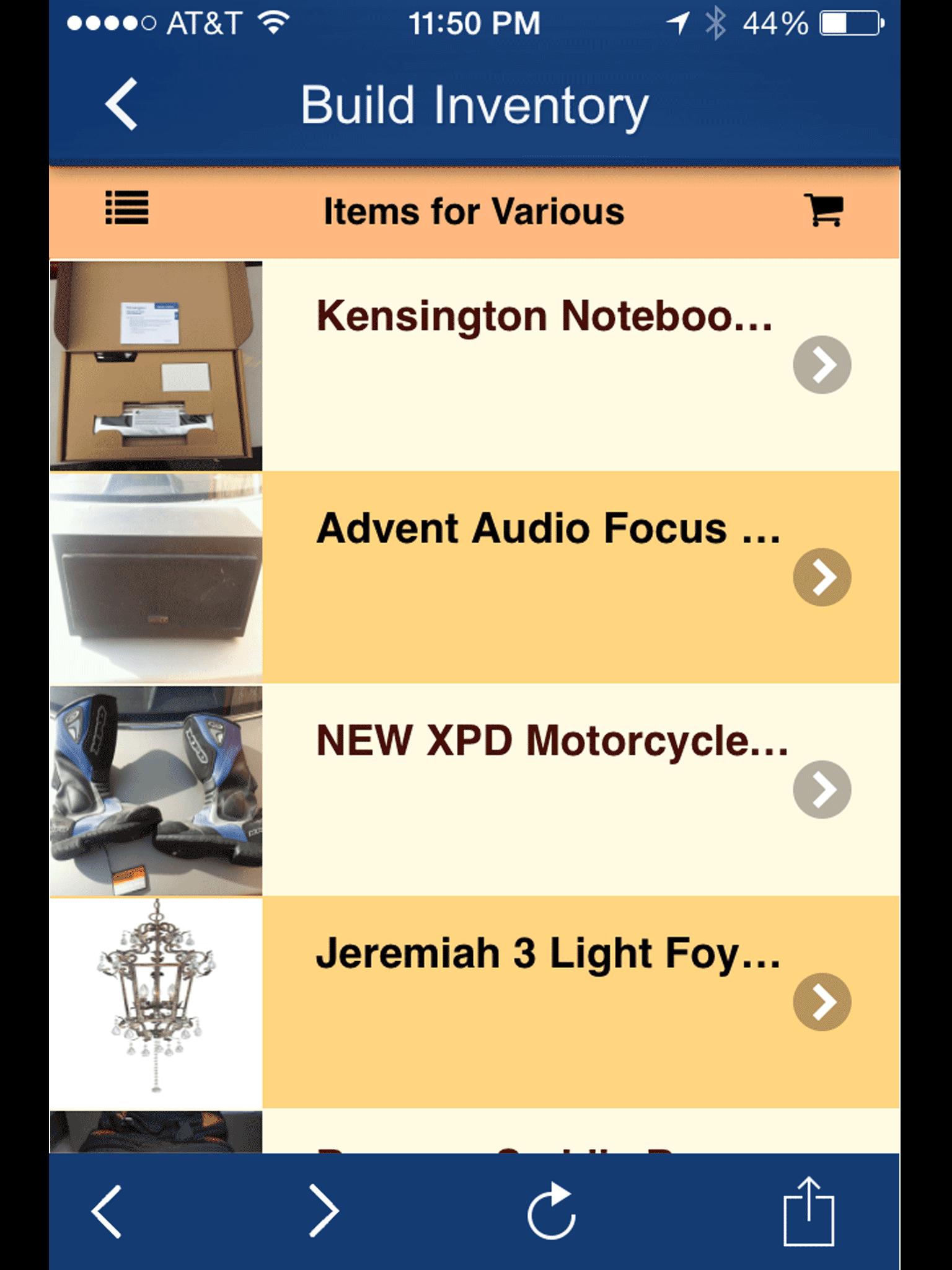This screenshot has height=1270, width=952.
Task: Go back from Build Inventory
Action: pos(121,104)
